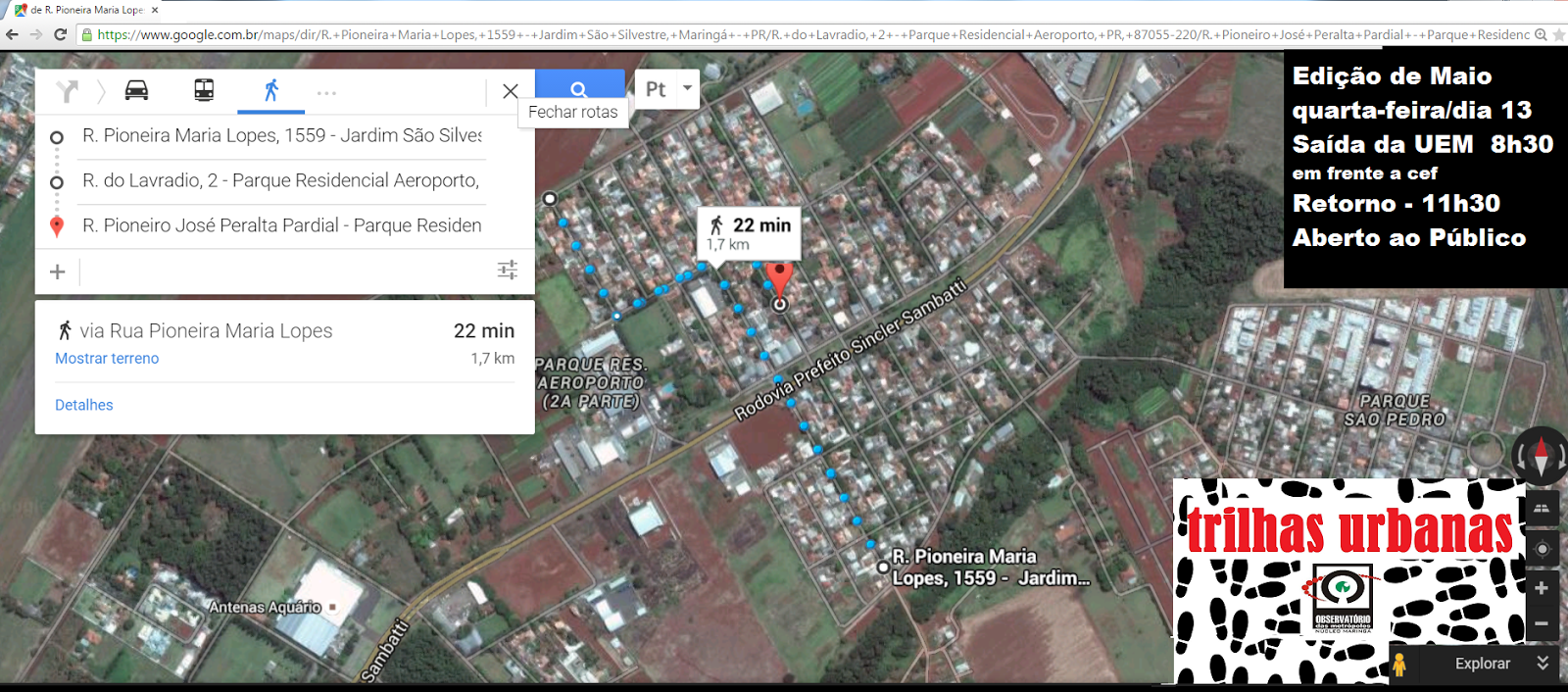This screenshot has width=1568, height=692.
Task: Edit the R. do Lavradio stop field
Action: (x=281, y=180)
